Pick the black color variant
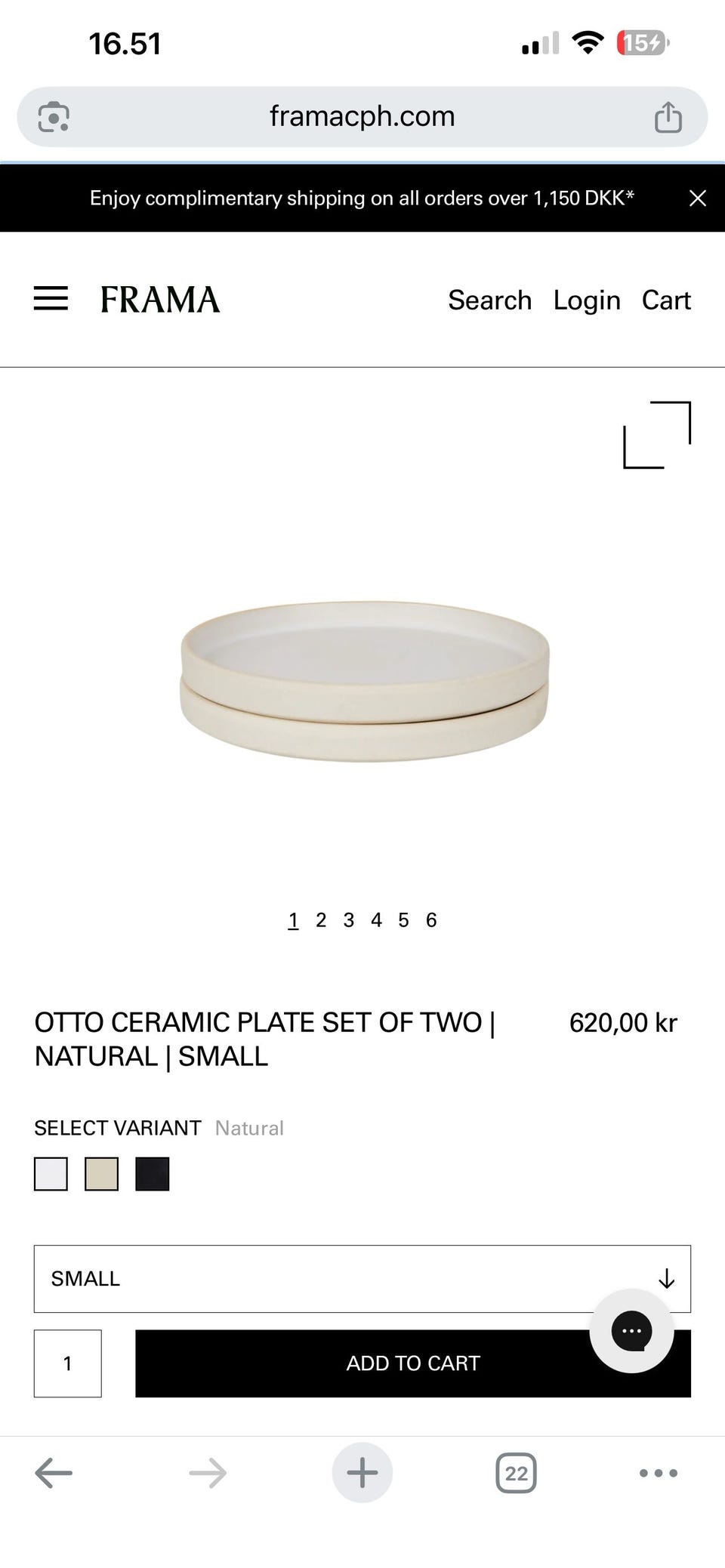 pos(153,1174)
